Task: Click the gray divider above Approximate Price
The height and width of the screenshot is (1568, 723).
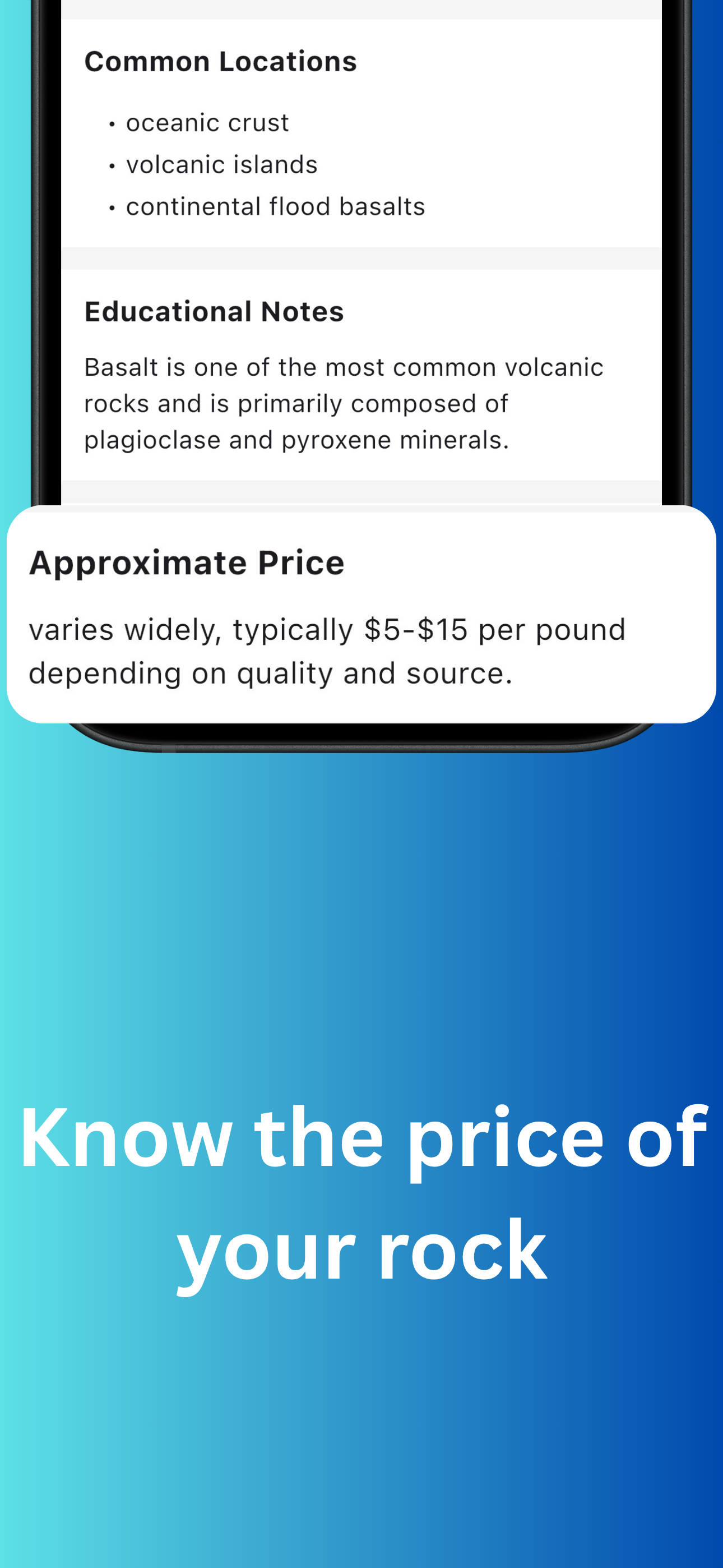Action: tap(361, 490)
